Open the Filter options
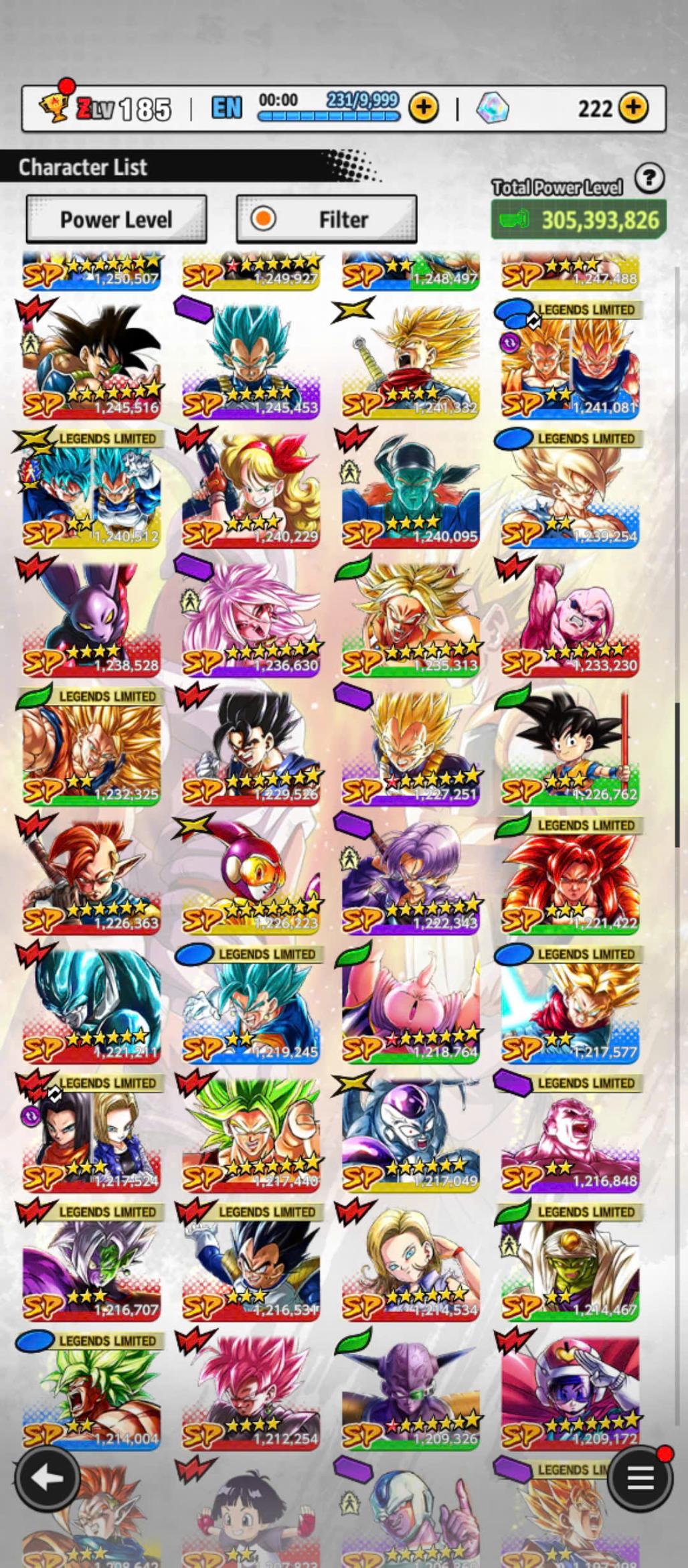 tap(327, 219)
